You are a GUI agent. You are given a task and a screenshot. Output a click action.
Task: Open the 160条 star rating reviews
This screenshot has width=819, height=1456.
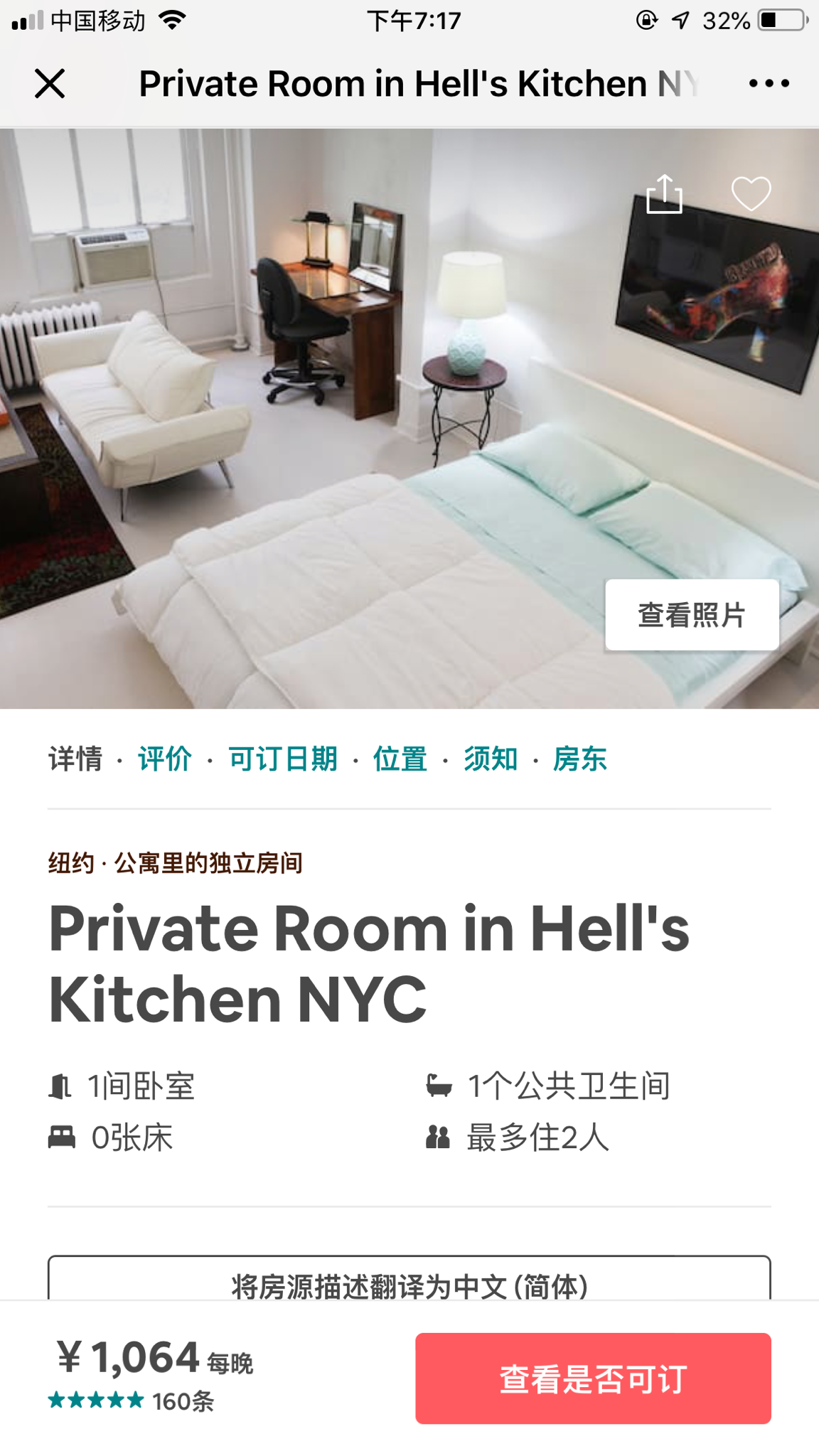(x=132, y=1401)
